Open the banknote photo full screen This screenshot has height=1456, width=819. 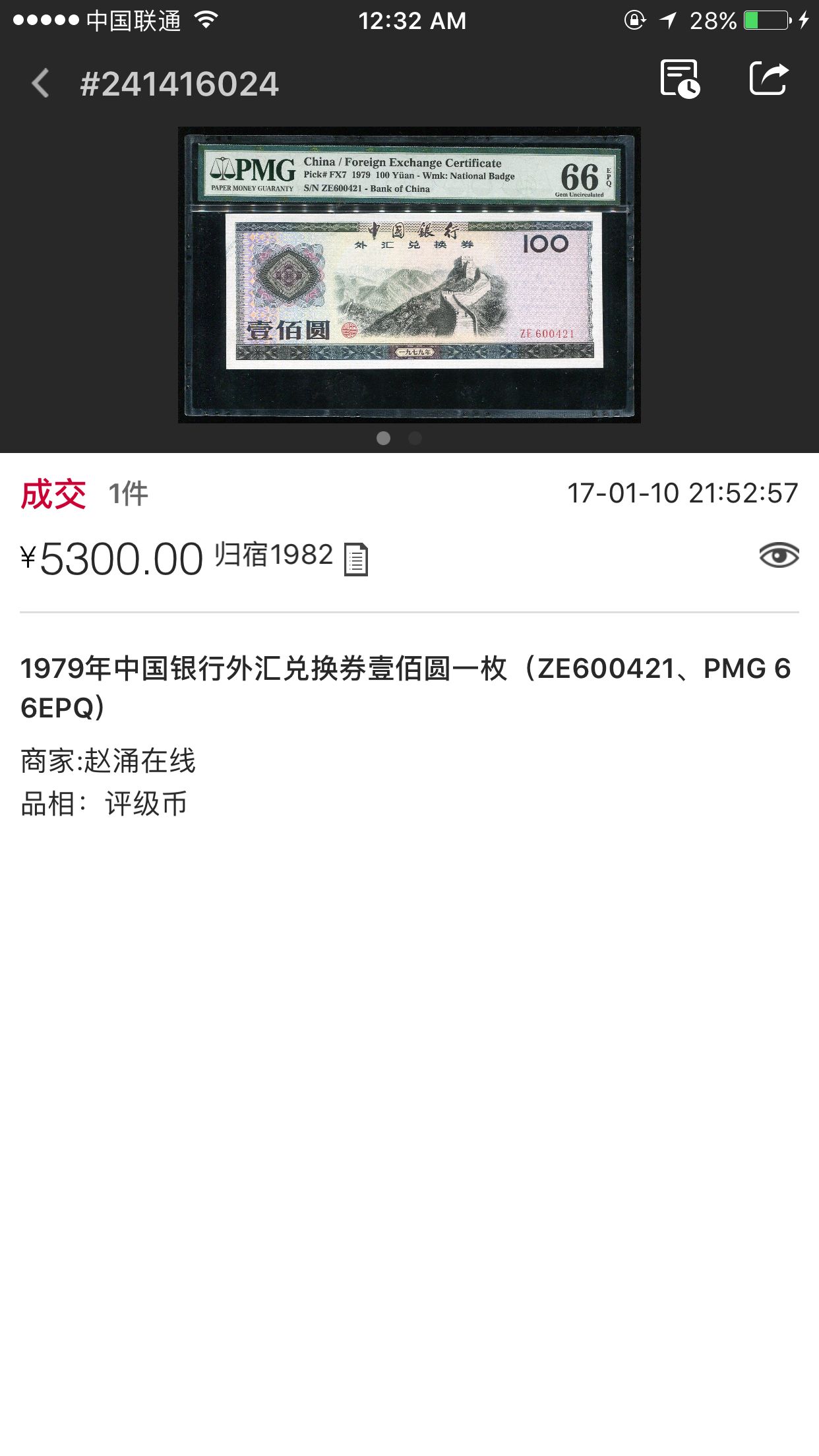(x=409, y=275)
